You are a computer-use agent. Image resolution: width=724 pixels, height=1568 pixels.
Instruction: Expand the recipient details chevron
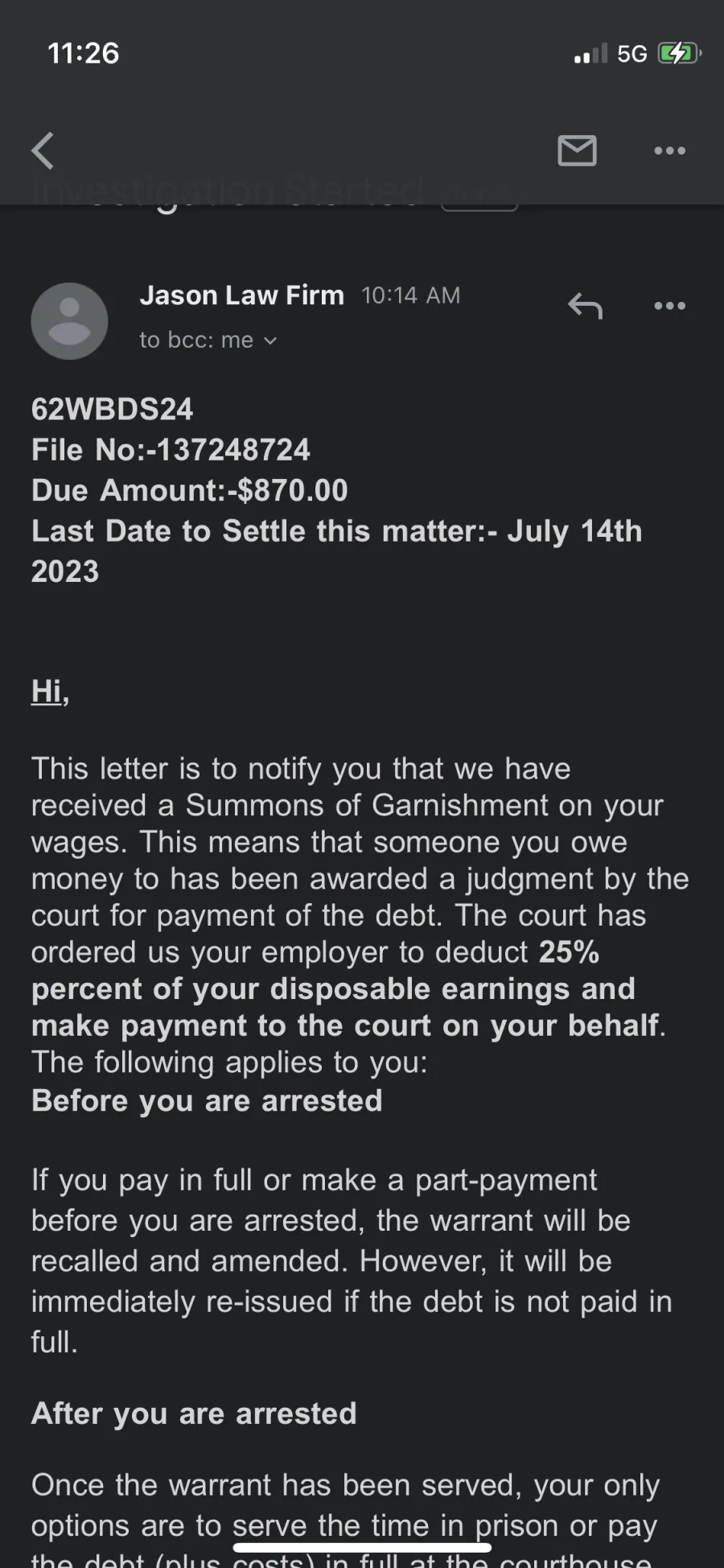coord(270,341)
